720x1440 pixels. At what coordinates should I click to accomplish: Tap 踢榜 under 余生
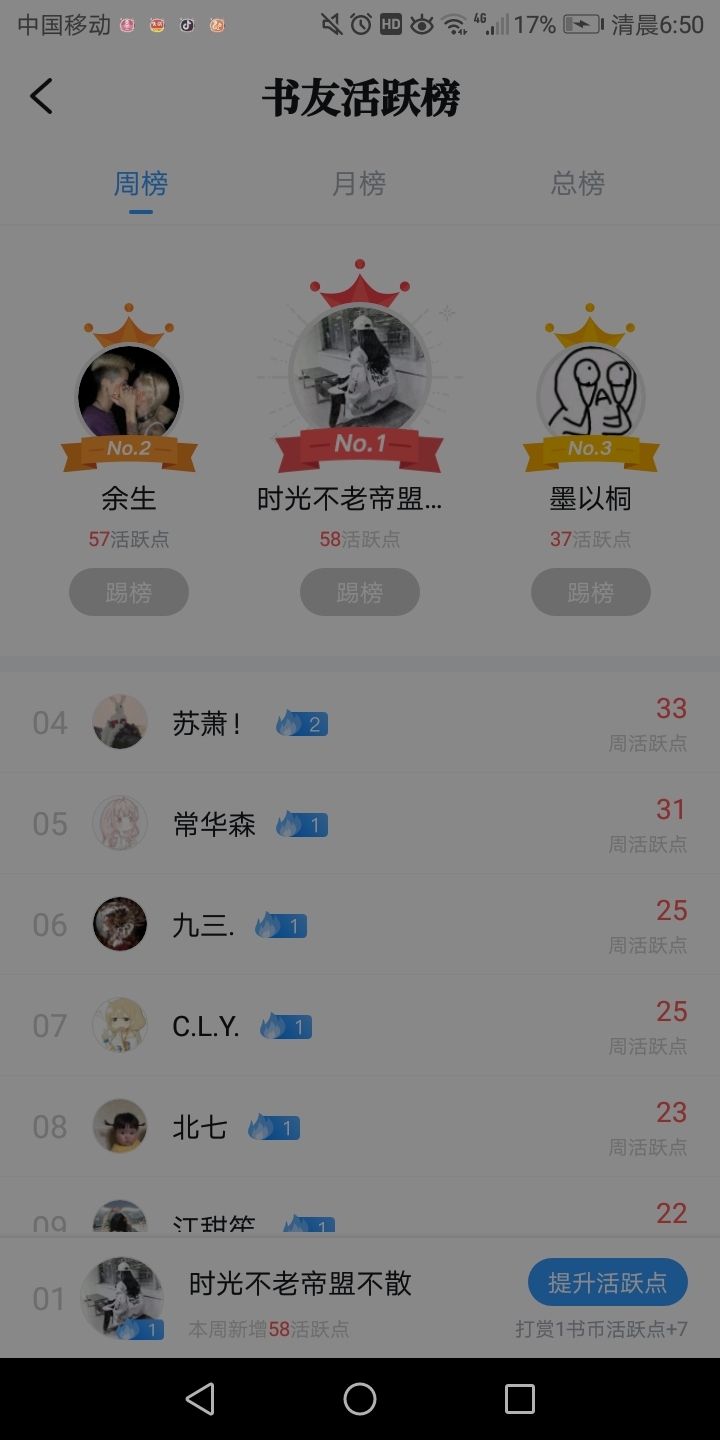coord(129,592)
